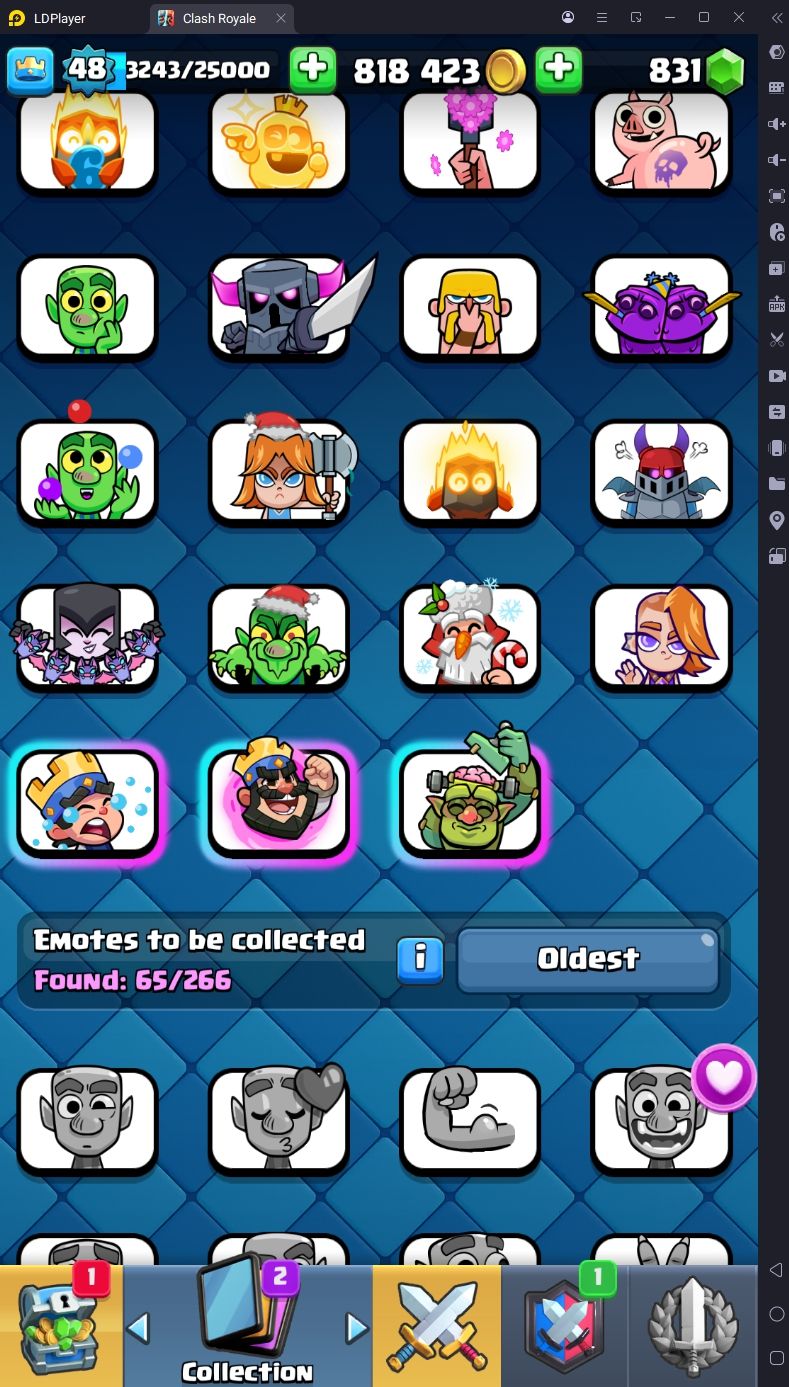
Task: Select the pig with skull emote
Action: (x=662, y=143)
